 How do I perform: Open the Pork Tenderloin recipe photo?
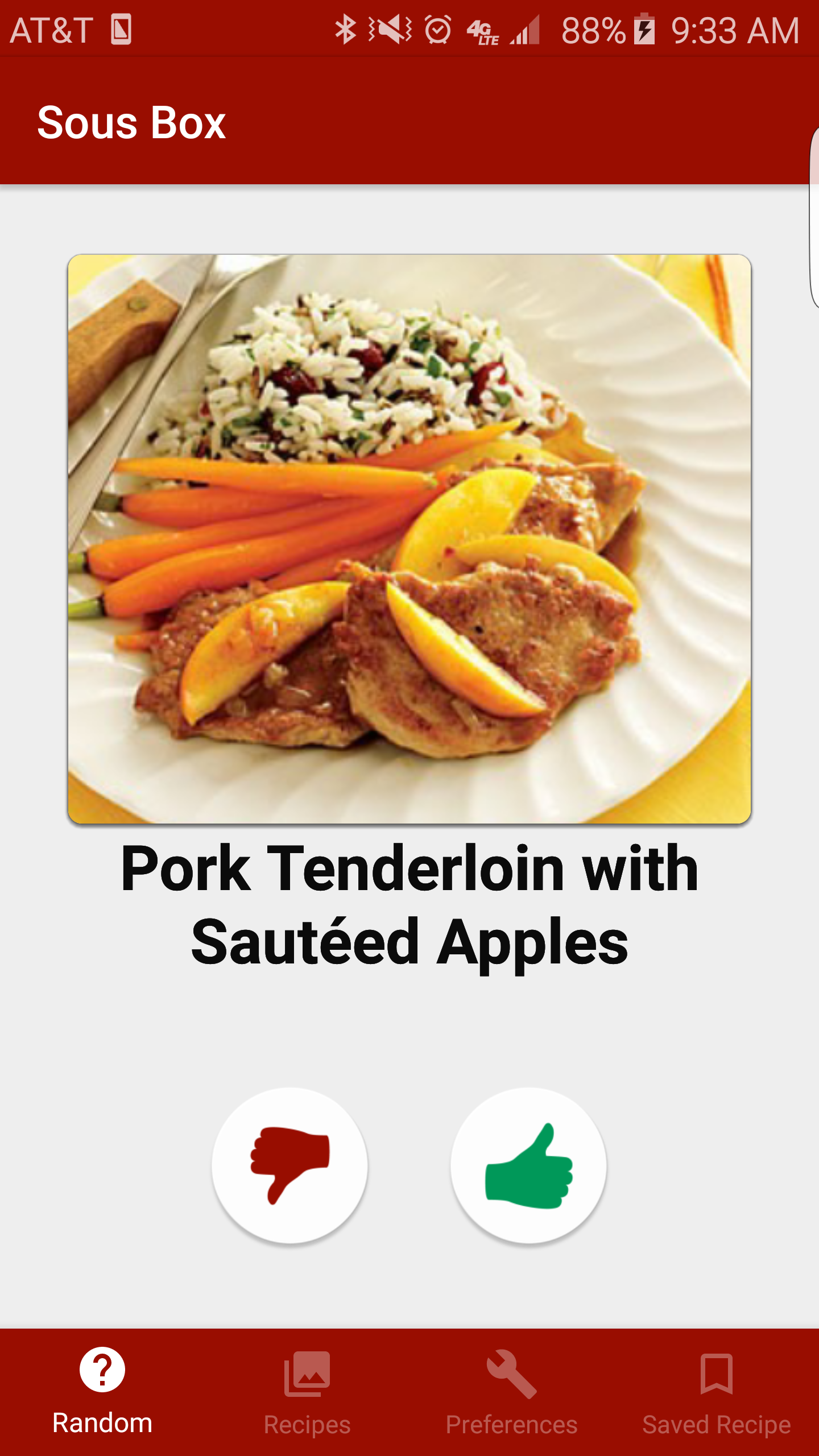[409, 539]
